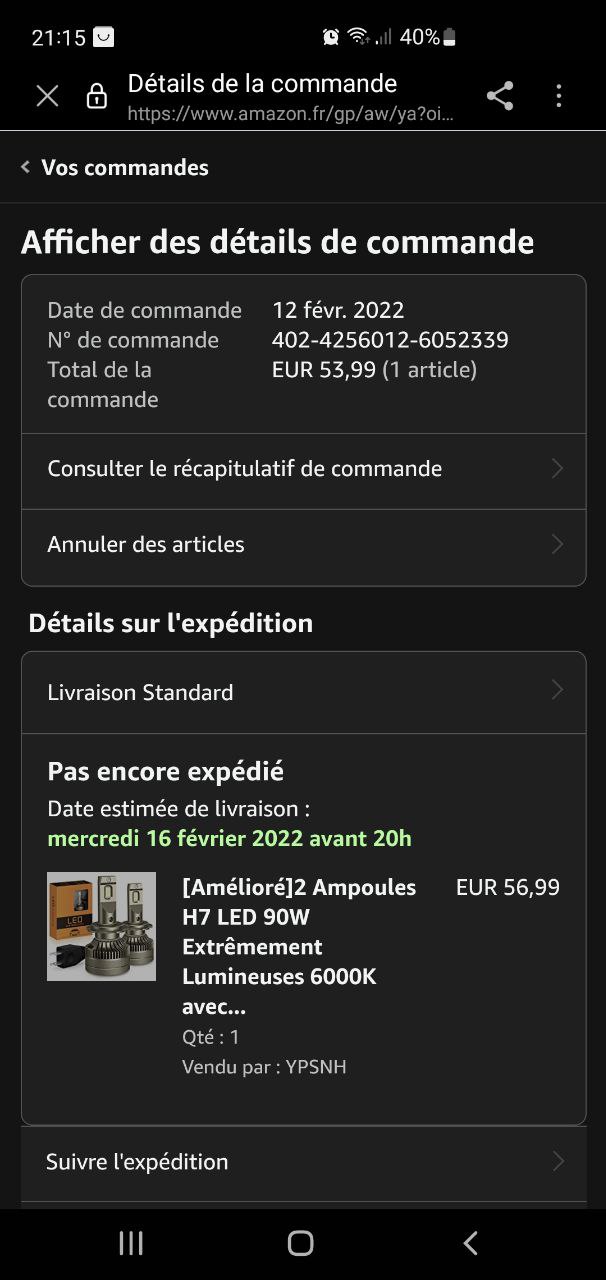Open Consulter le récapitulatif de commande
The width and height of the screenshot is (606, 1280).
[x=303, y=469]
